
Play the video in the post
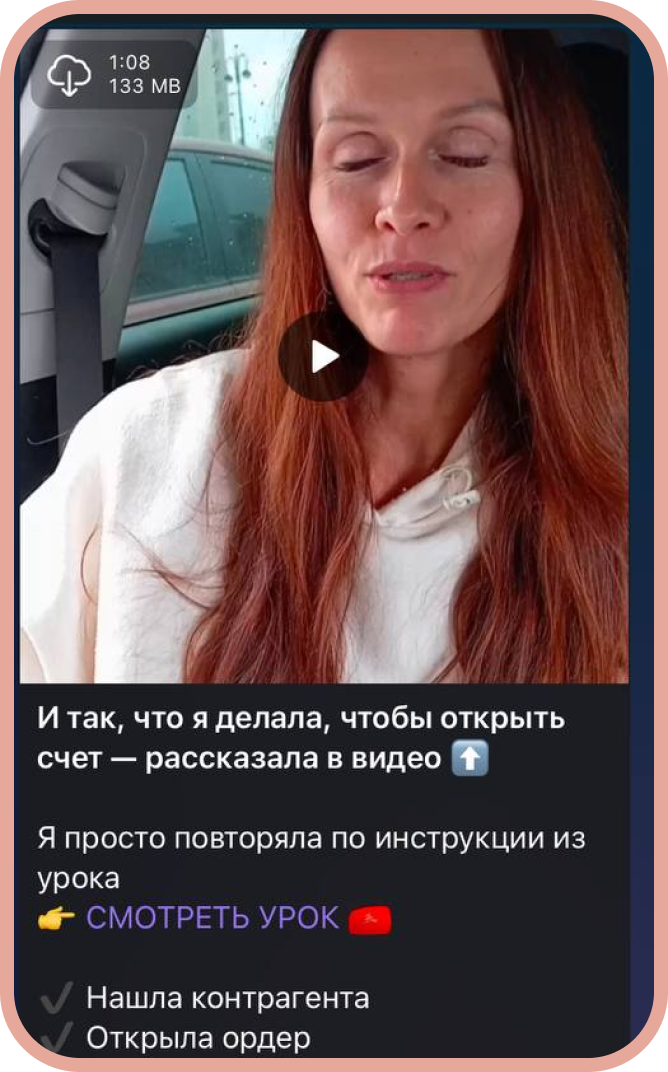[x=322, y=357]
